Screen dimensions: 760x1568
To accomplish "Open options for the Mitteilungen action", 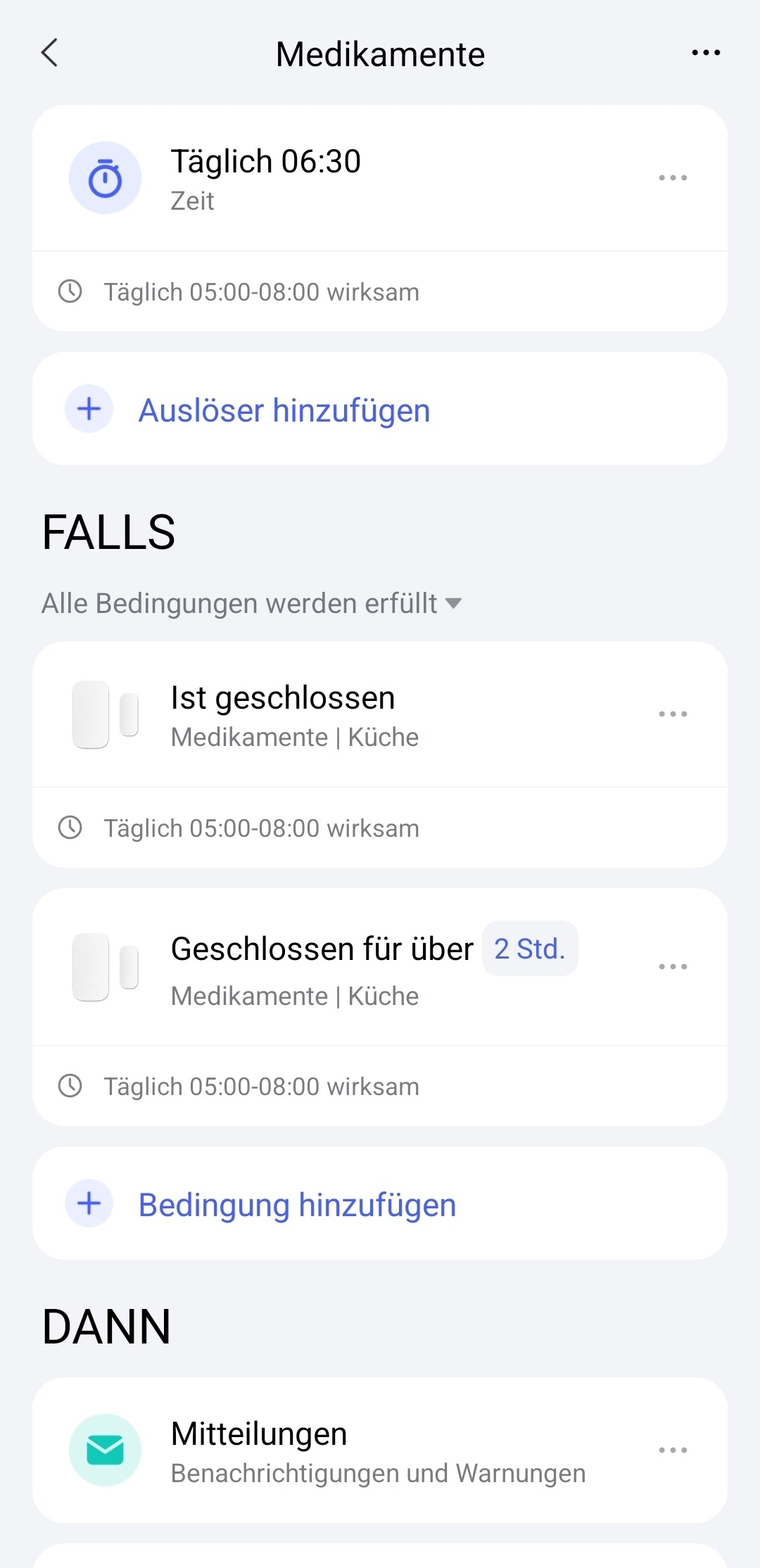I will (x=673, y=1450).
